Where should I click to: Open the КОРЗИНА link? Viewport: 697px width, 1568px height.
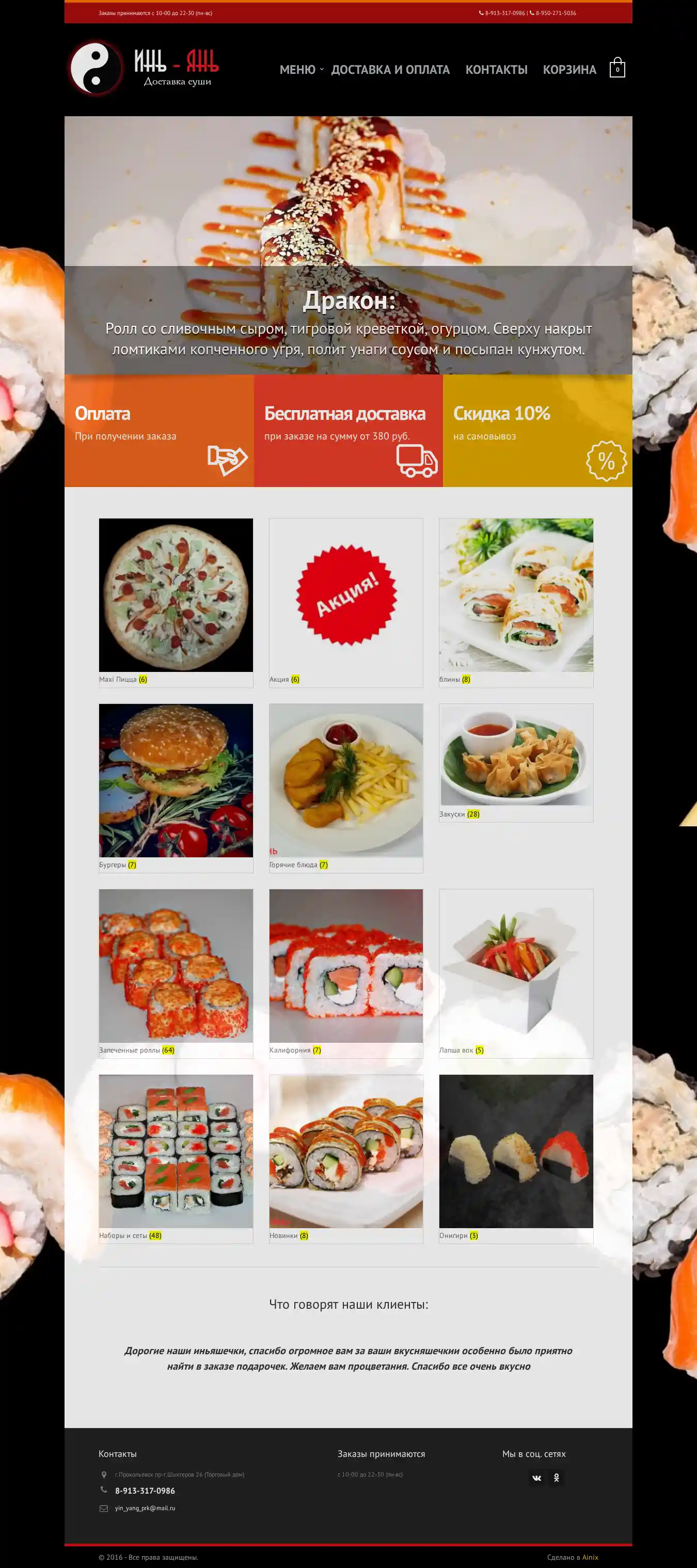coord(569,69)
